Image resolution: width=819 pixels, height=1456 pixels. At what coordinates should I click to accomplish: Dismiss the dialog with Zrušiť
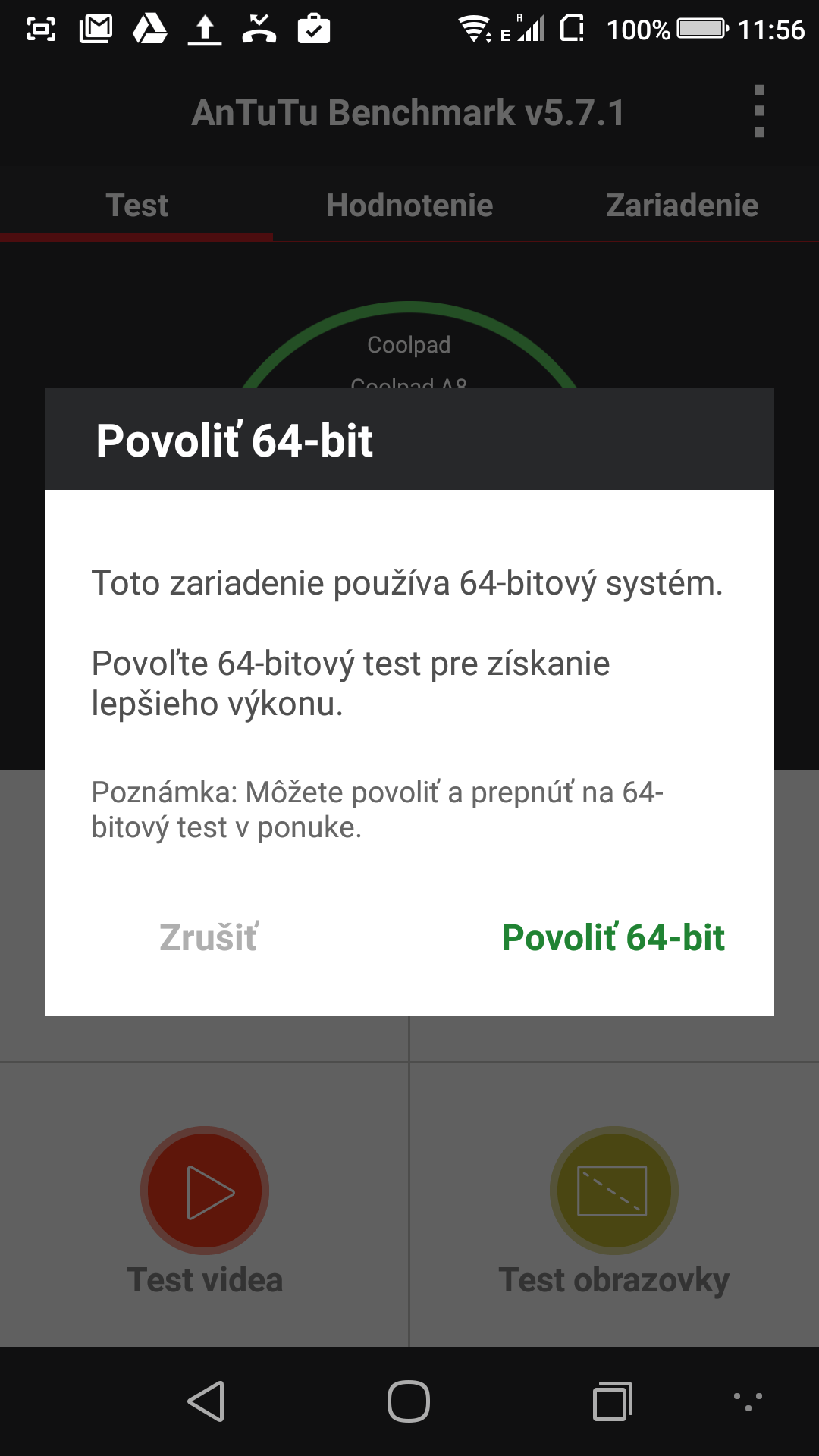[209, 937]
